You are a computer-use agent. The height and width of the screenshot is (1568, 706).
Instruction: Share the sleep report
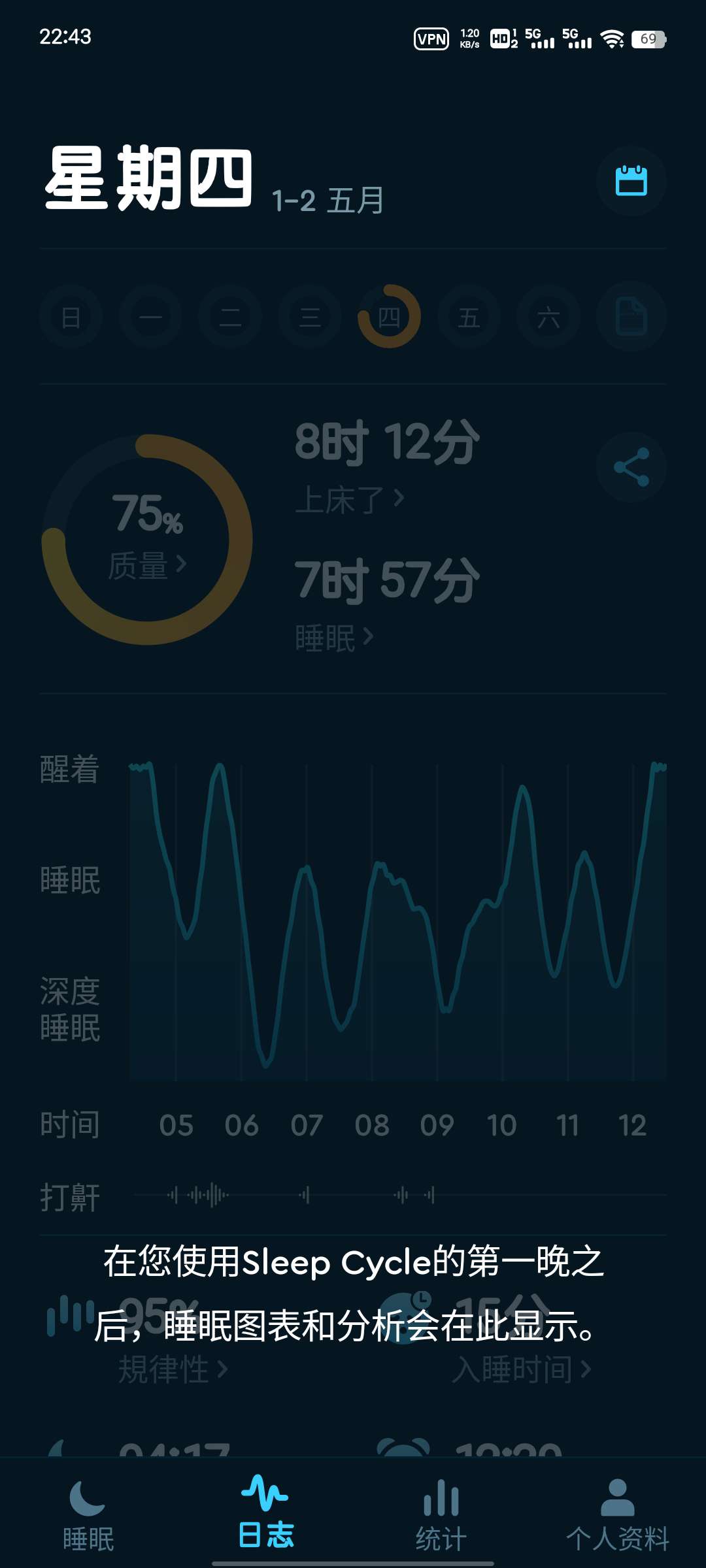coord(631,466)
